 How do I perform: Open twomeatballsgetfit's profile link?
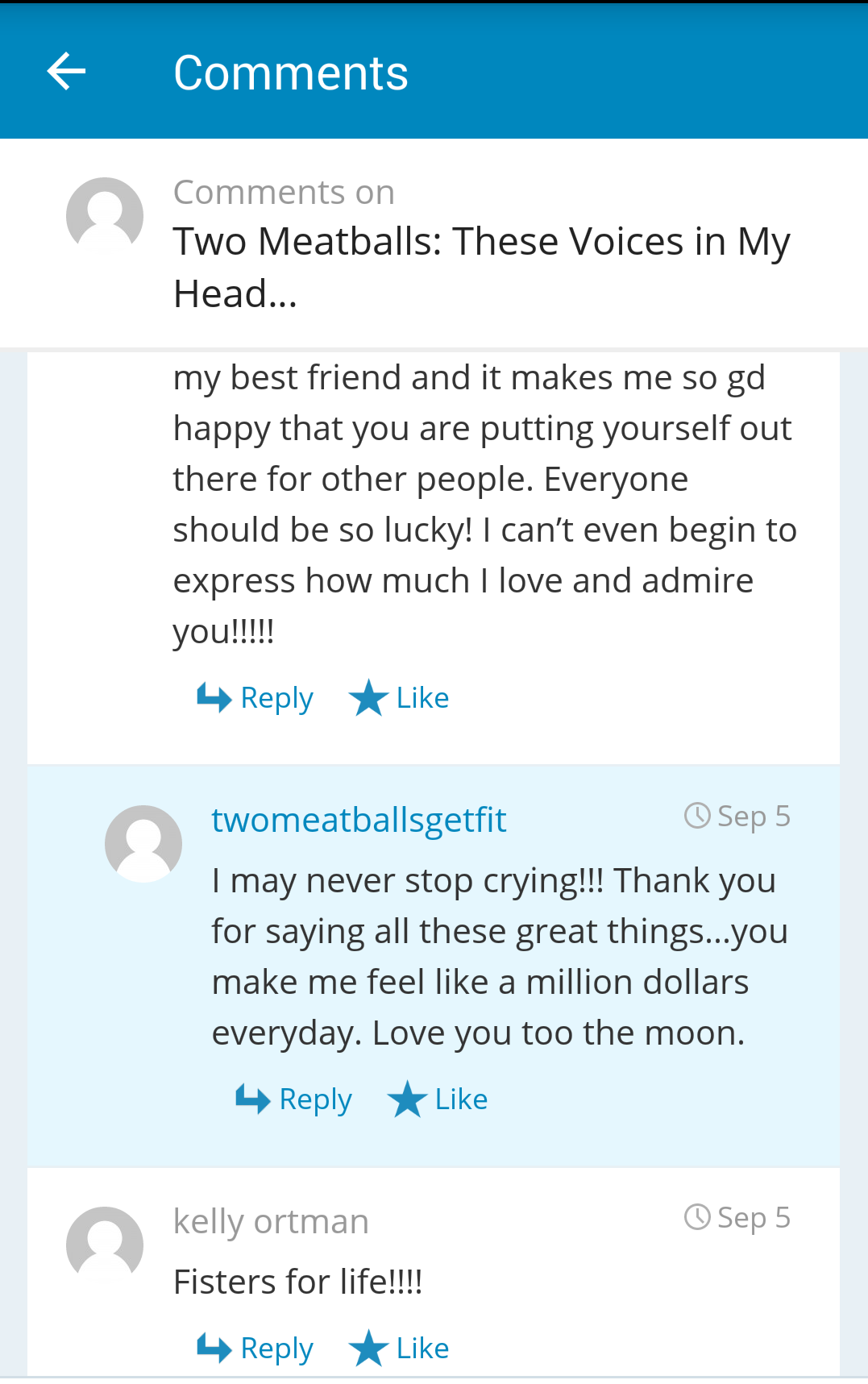359,820
